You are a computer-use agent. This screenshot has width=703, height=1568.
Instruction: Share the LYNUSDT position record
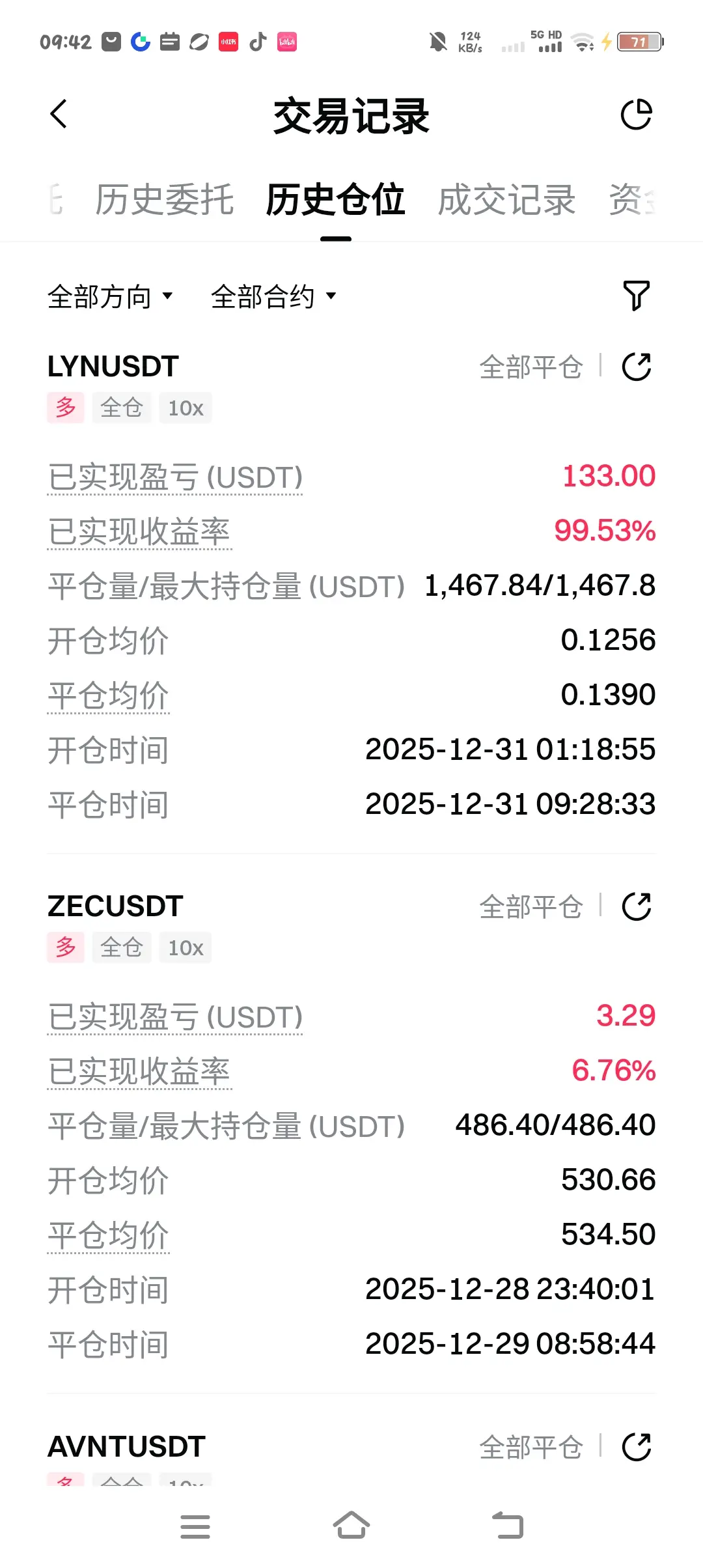[x=636, y=367]
